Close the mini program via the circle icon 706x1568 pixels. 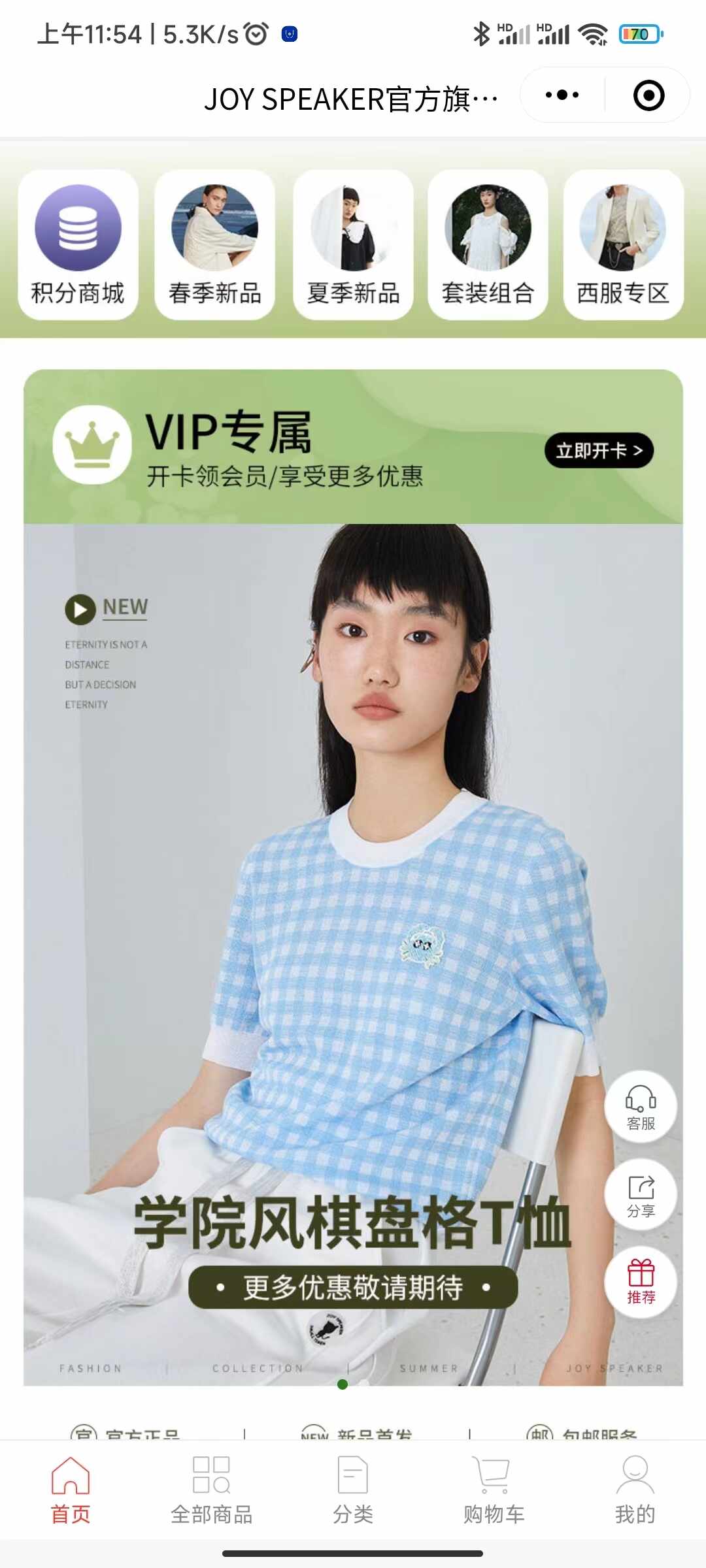[648, 95]
